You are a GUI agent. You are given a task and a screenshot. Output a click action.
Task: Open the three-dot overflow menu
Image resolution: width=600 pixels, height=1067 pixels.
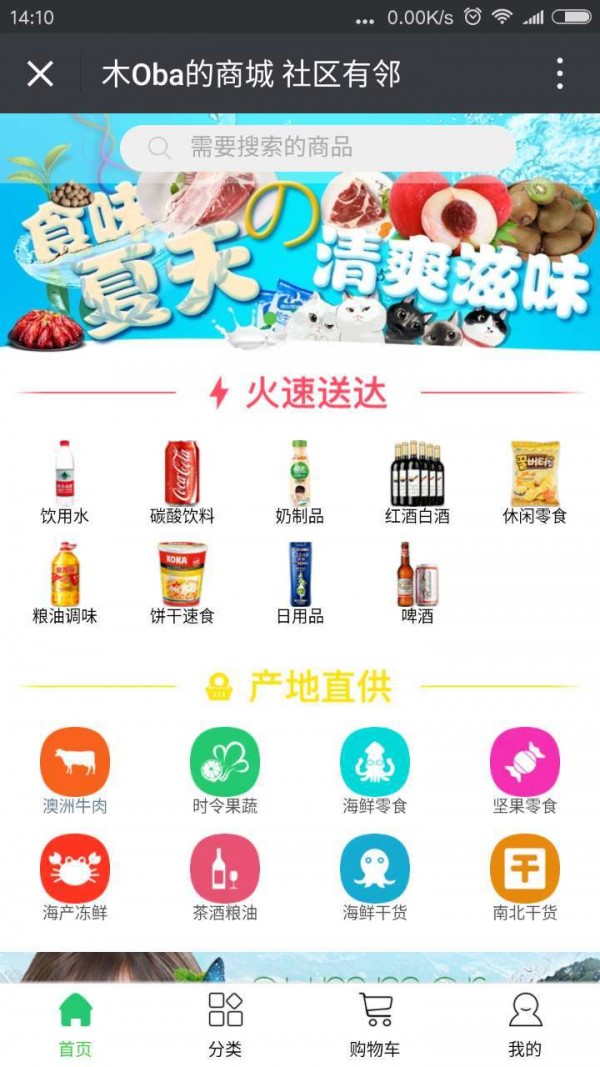559,73
